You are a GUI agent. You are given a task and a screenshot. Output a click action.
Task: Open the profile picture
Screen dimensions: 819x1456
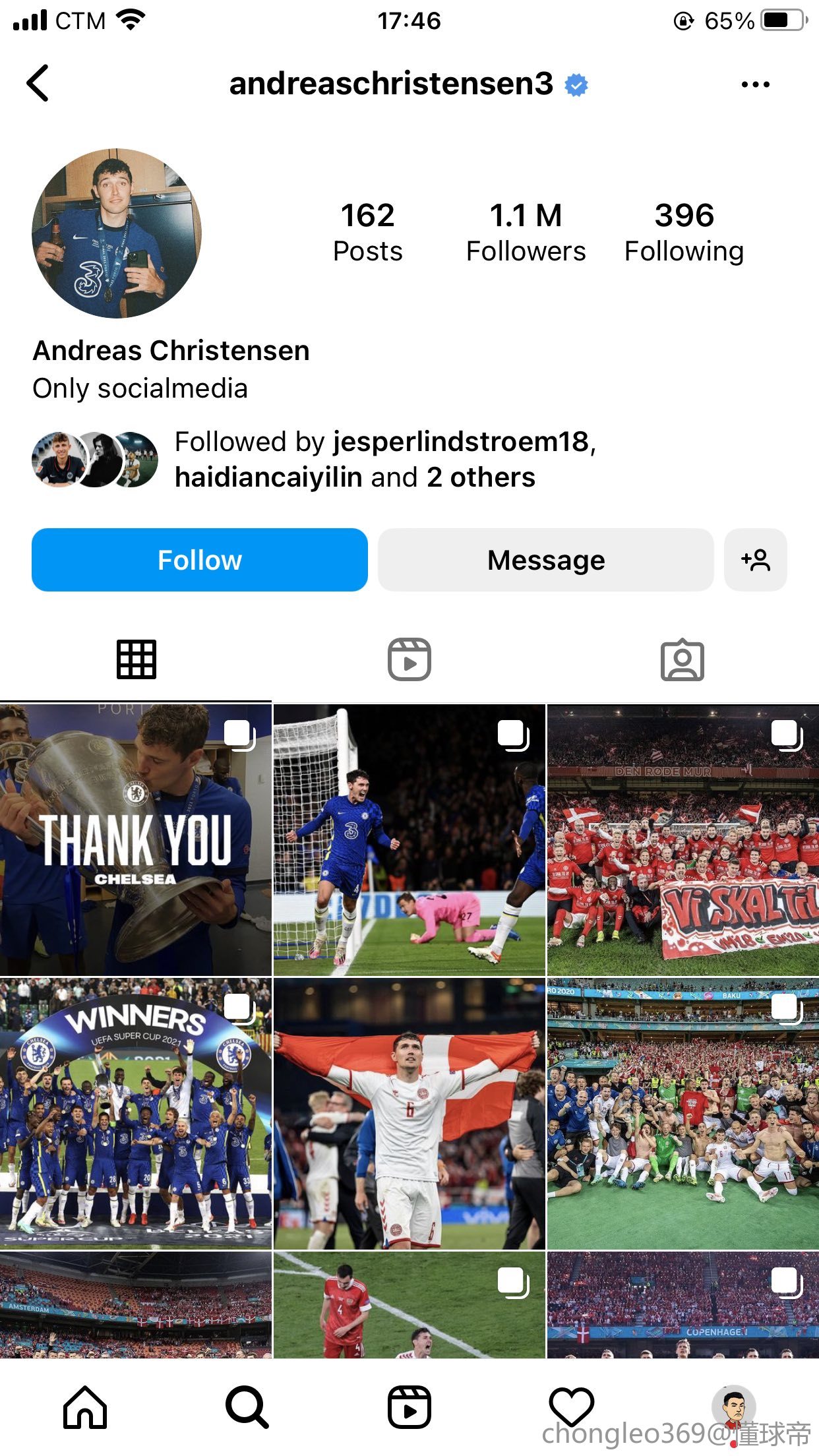[117, 233]
